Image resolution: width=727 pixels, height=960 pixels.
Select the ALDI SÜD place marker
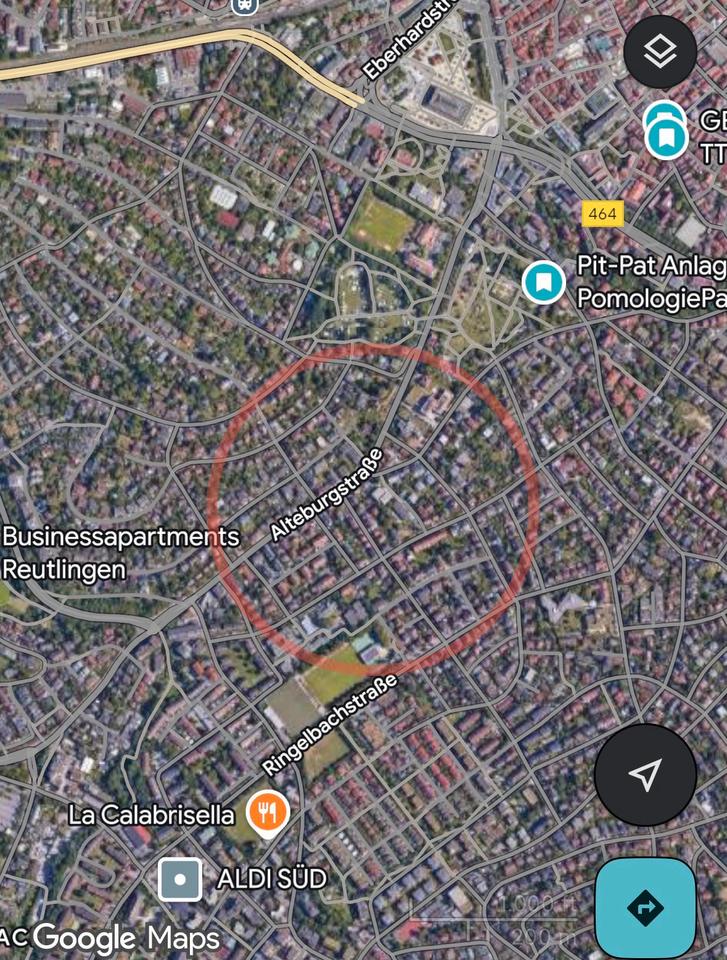pos(180,880)
